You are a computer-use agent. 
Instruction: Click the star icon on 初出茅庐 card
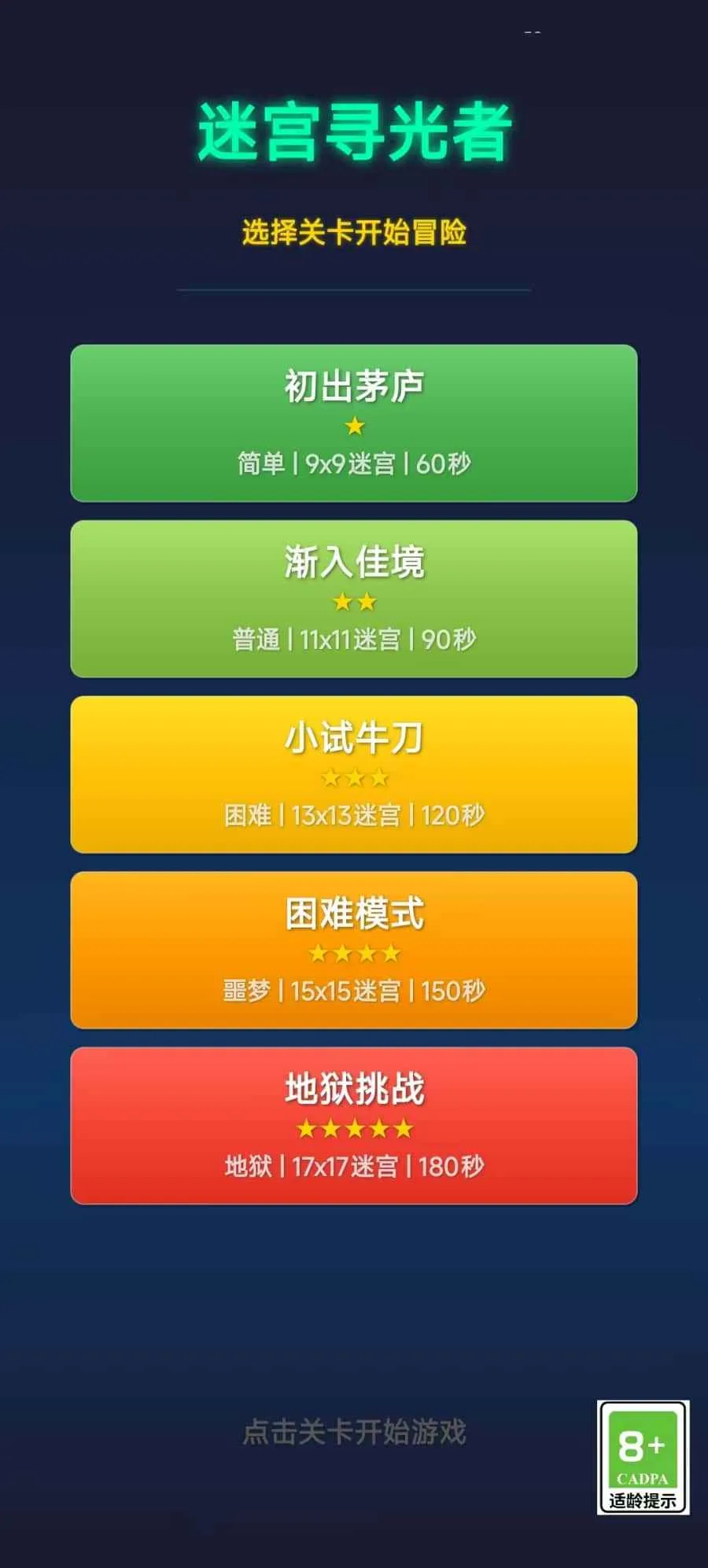point(354,426)
